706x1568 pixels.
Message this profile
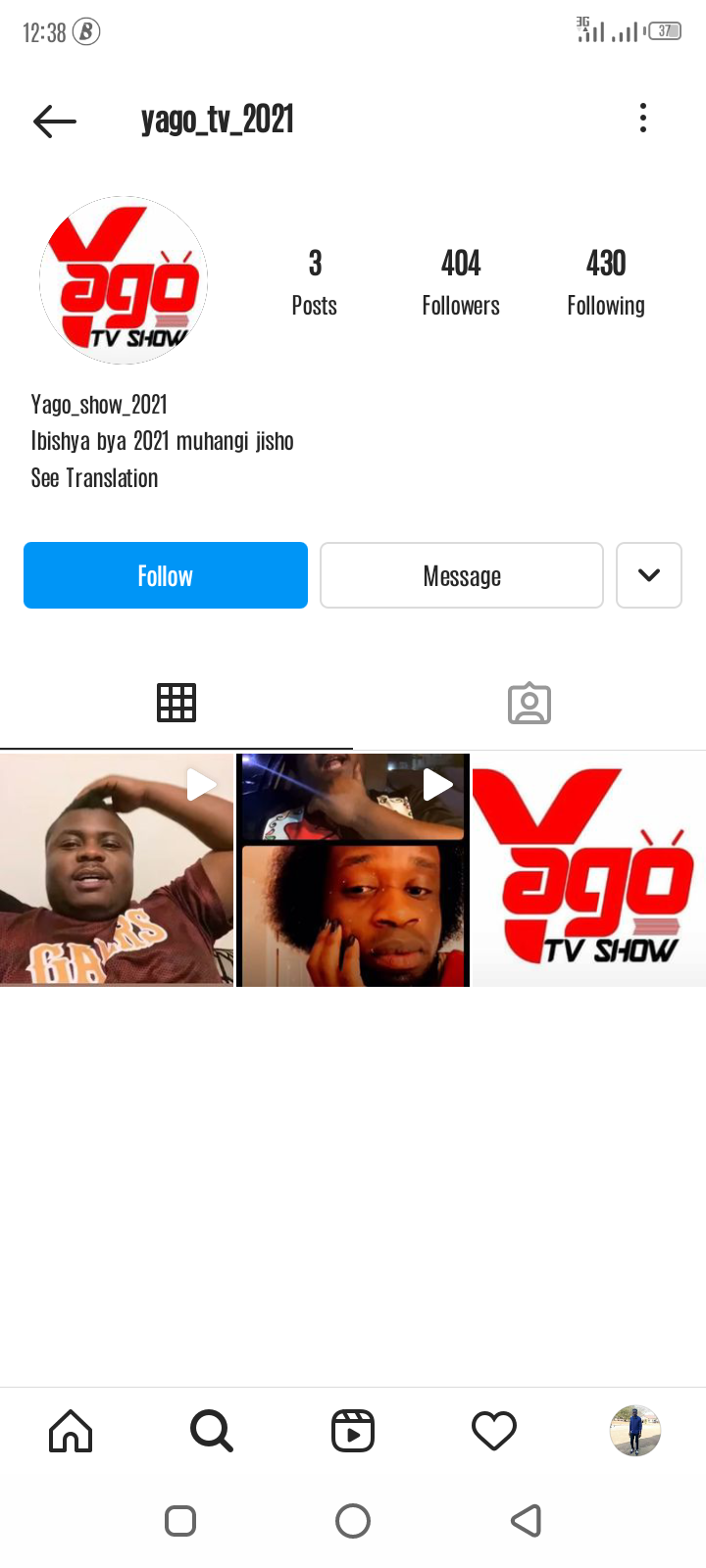pos(462,575)
